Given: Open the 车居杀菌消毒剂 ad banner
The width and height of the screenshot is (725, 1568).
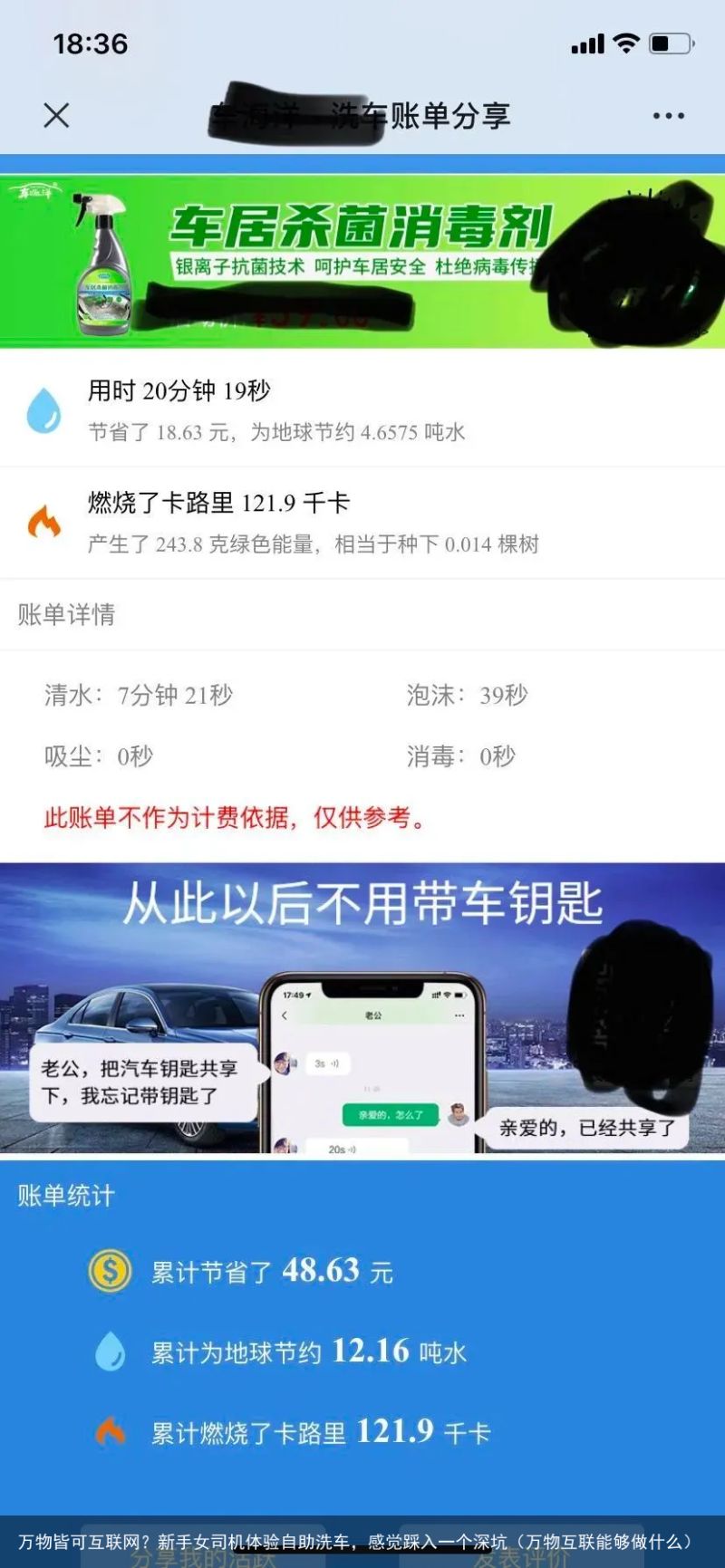Looking at the screenshot, I should 362,261.
